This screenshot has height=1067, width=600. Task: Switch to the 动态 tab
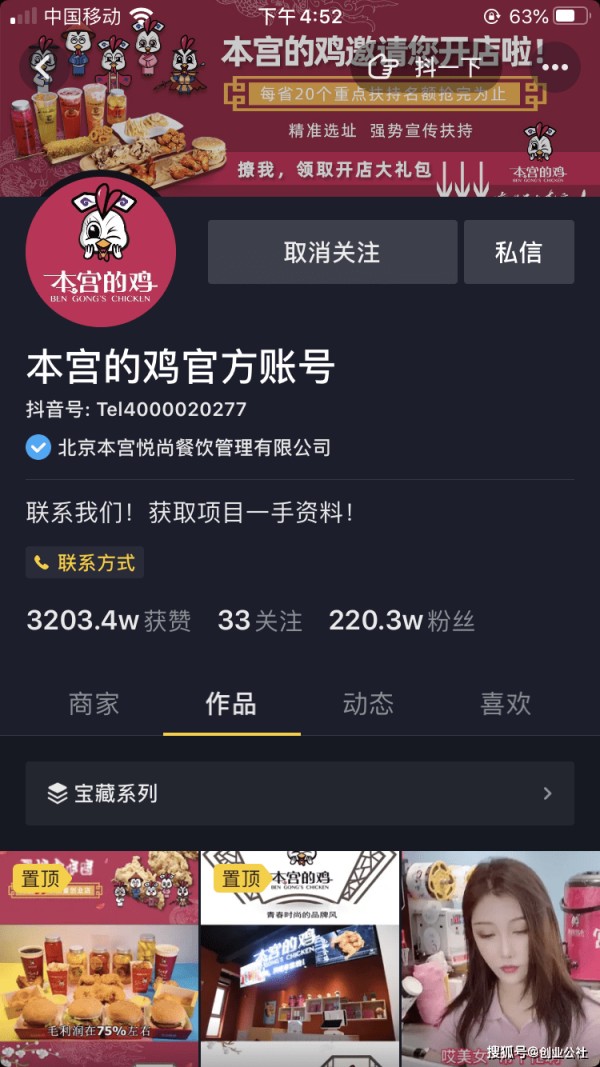click(368, 703)
